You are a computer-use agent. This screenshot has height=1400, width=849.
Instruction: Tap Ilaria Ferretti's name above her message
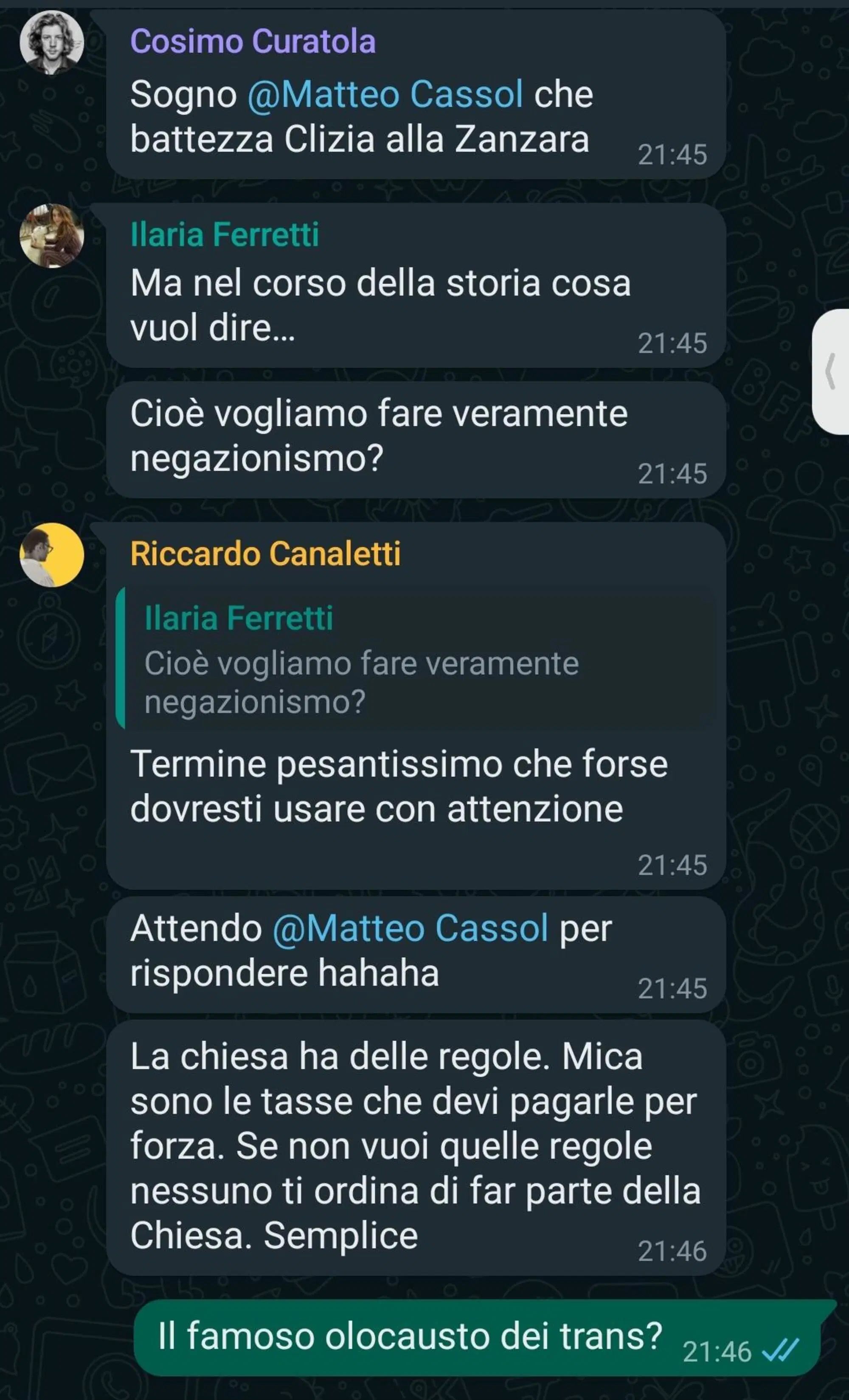point(225,235)
